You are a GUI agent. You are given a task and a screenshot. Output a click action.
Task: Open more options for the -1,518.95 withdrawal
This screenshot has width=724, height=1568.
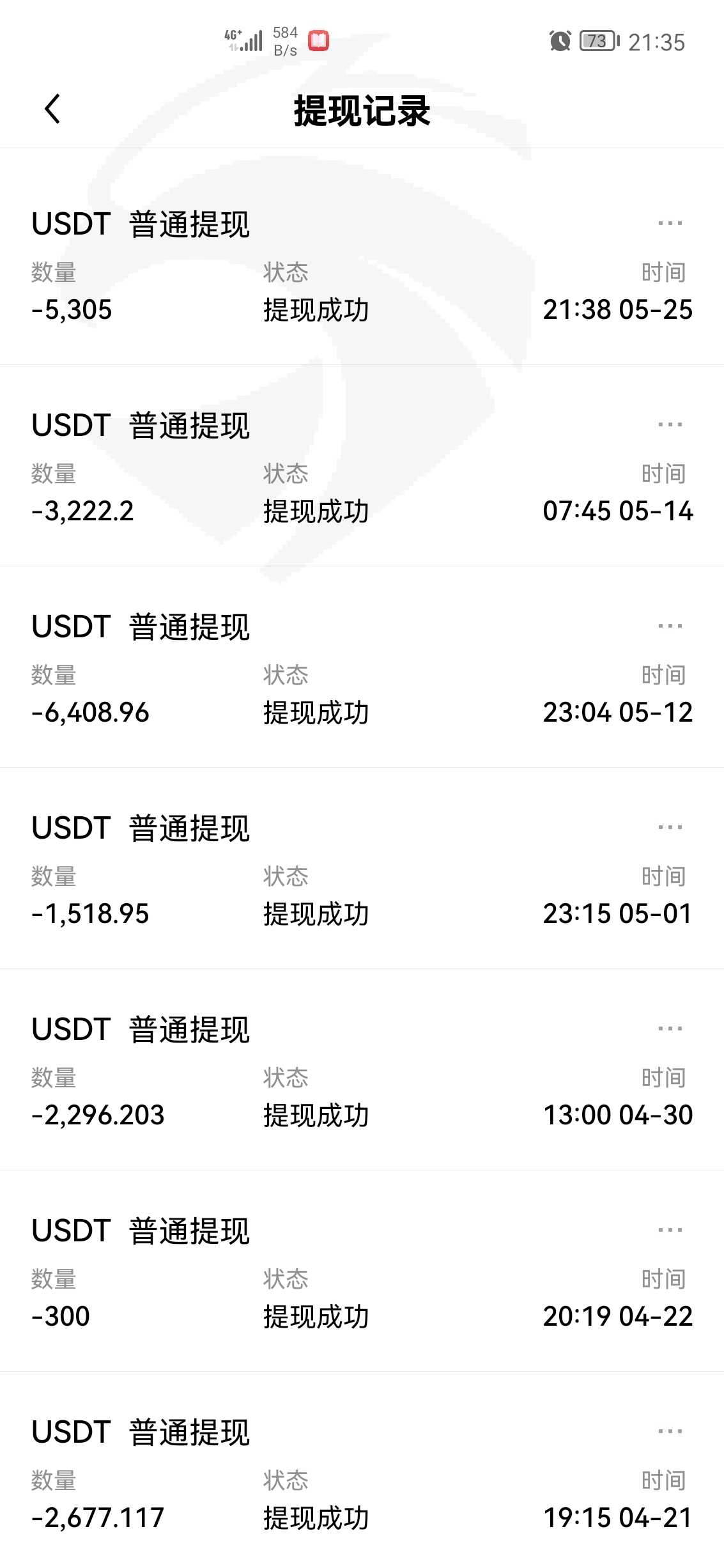[x=670, y=827]
